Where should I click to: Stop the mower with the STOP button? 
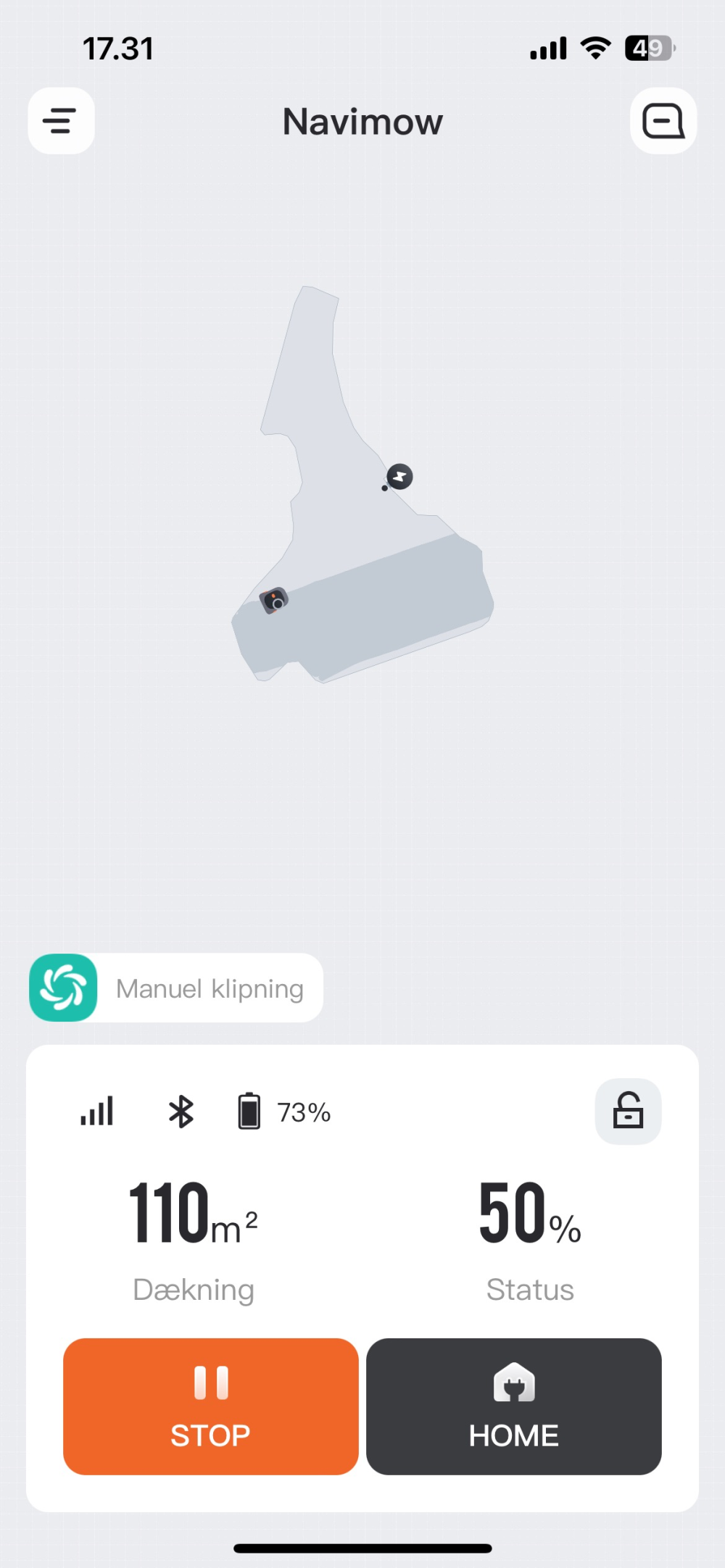pyautogui.click(x=211, y=1406)
